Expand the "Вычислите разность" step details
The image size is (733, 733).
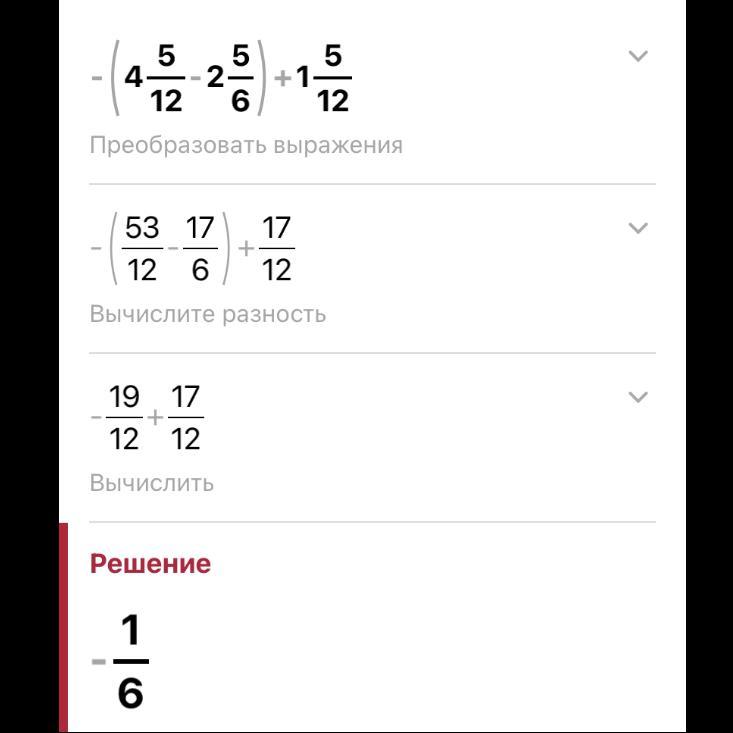tap(638, 228)
